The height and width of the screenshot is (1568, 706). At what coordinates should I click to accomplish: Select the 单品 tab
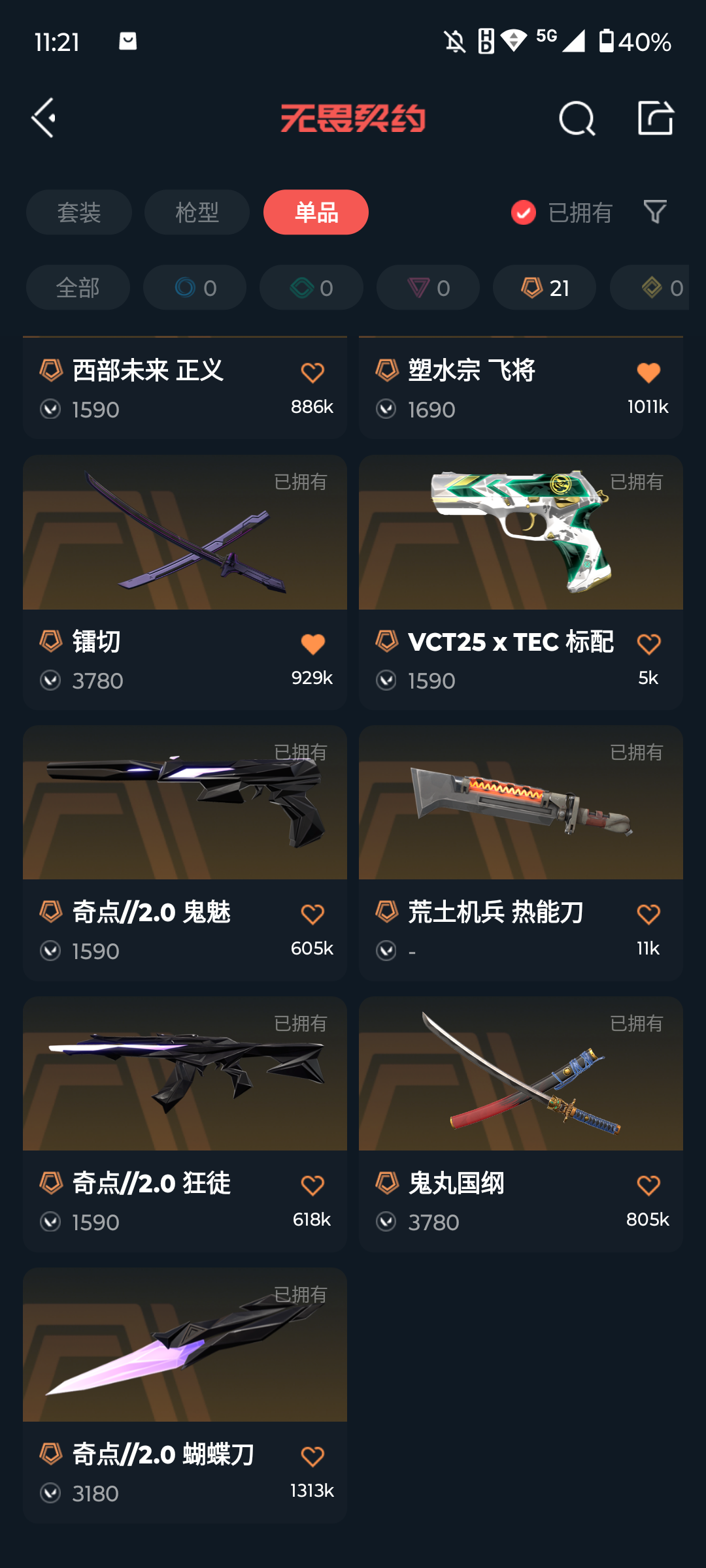click(x=316, y=212)
